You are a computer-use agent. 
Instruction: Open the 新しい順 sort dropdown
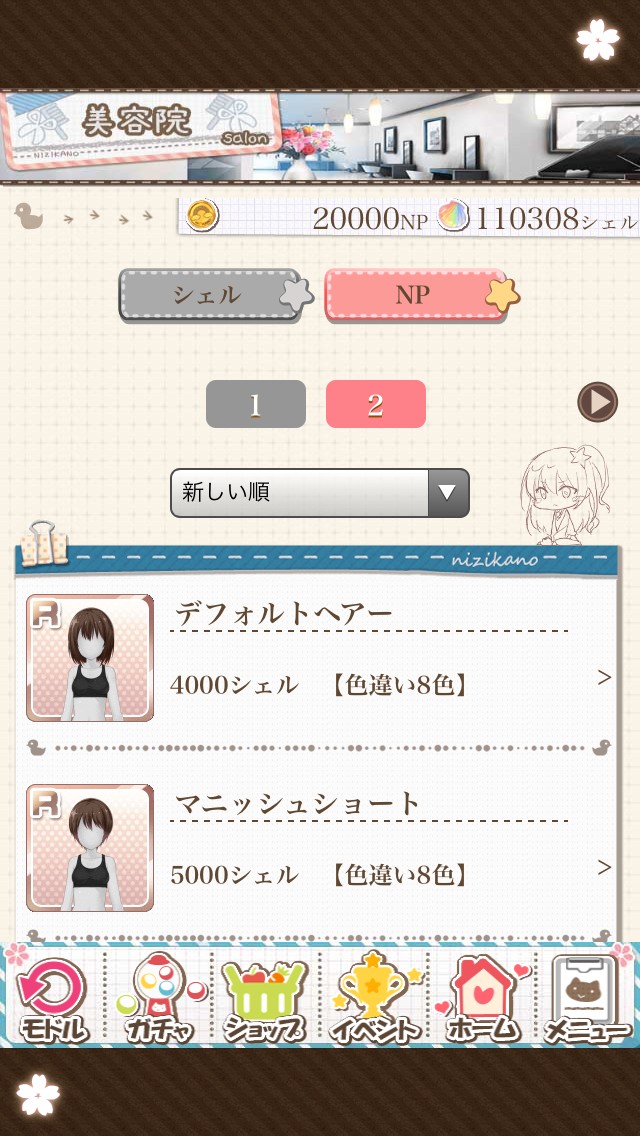319,492
